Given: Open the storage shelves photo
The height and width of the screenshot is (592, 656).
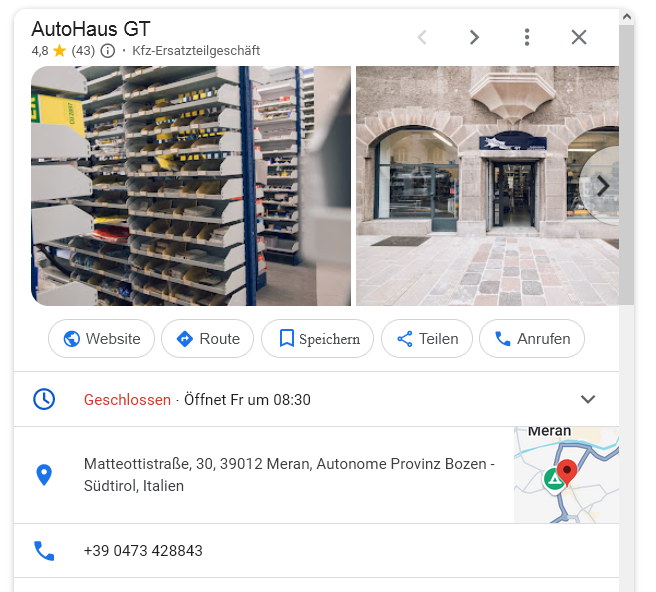Looking at the screenshot, I should pyautogui.click(x=191, y=186).
